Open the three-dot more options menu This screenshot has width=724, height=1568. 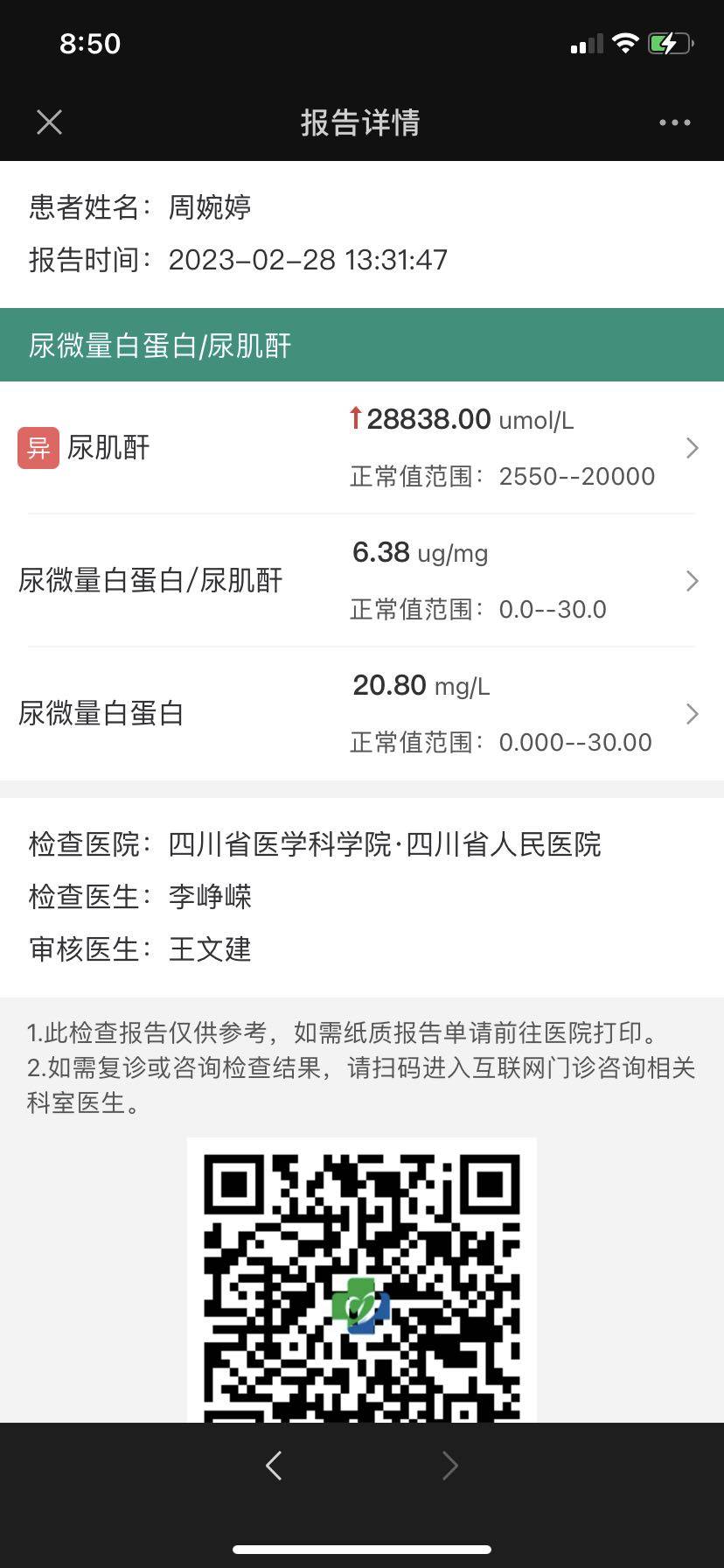click(x=674, y=122)
